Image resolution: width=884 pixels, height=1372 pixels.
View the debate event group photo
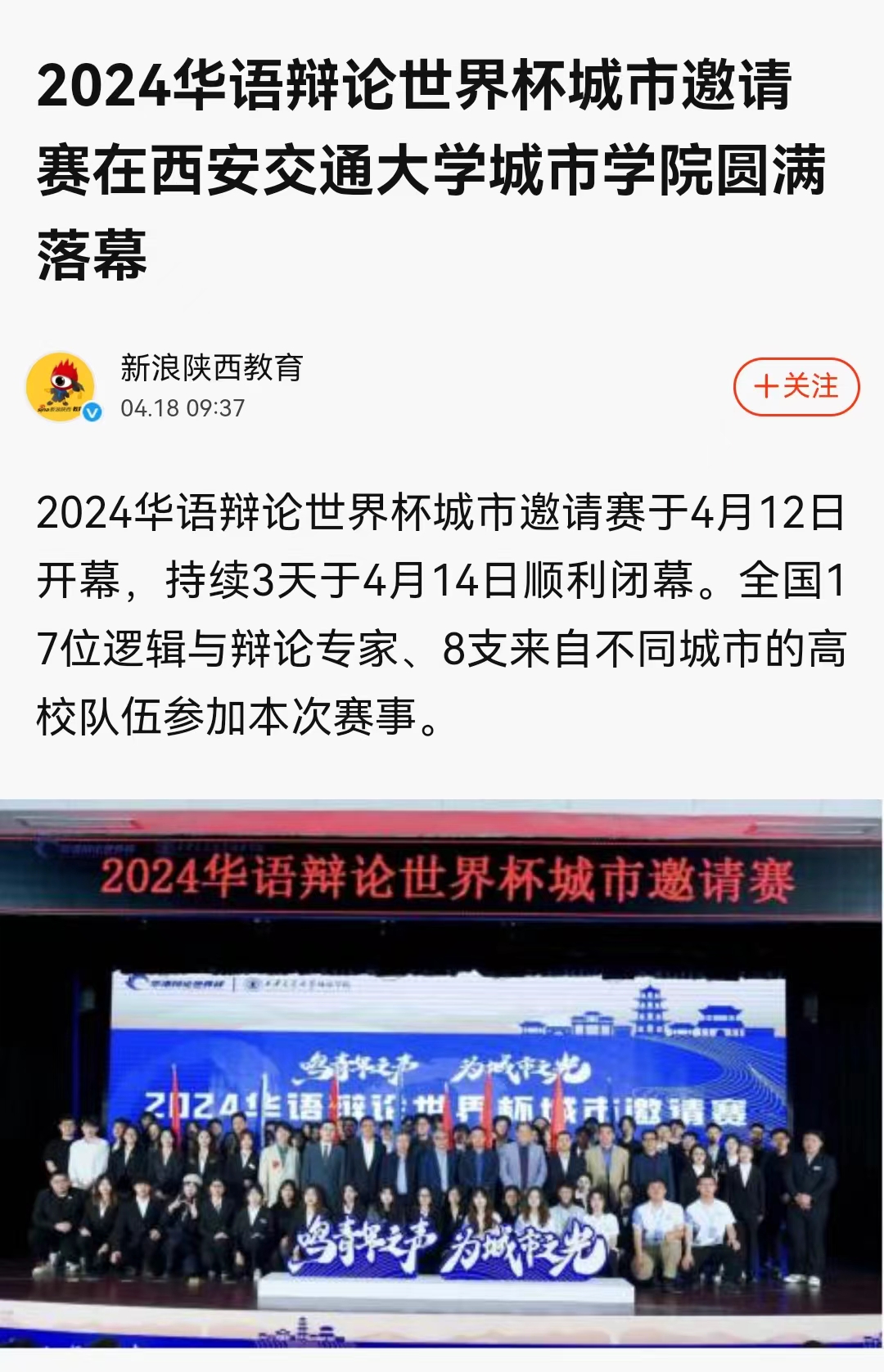click(x=442, y=1072)
